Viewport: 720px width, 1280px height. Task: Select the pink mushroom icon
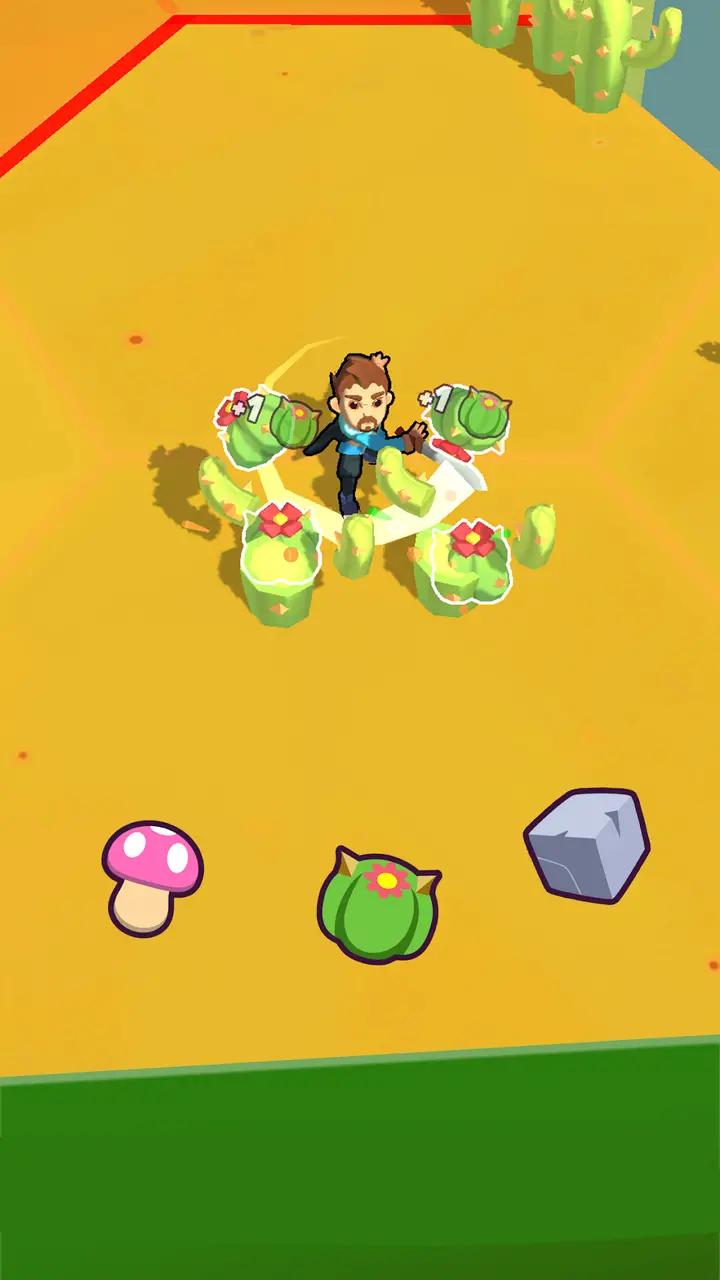pos(152,878)
